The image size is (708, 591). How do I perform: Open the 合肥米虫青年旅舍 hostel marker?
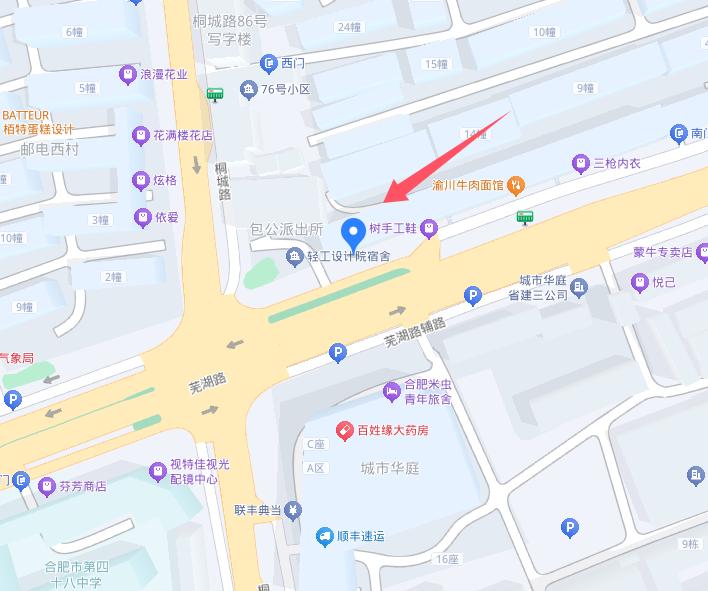[x=391, y=391]
